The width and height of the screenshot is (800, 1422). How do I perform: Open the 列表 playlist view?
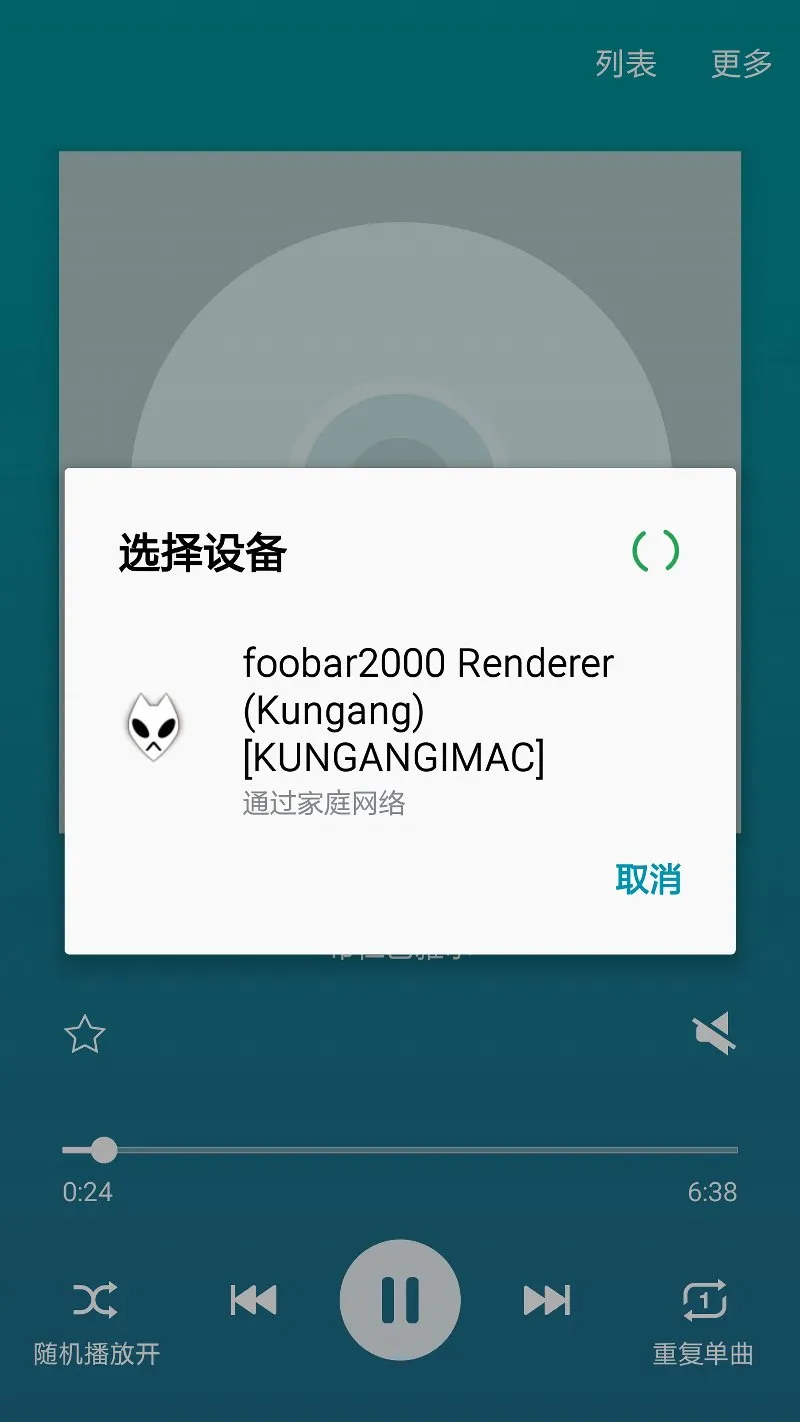click(626, 64)
